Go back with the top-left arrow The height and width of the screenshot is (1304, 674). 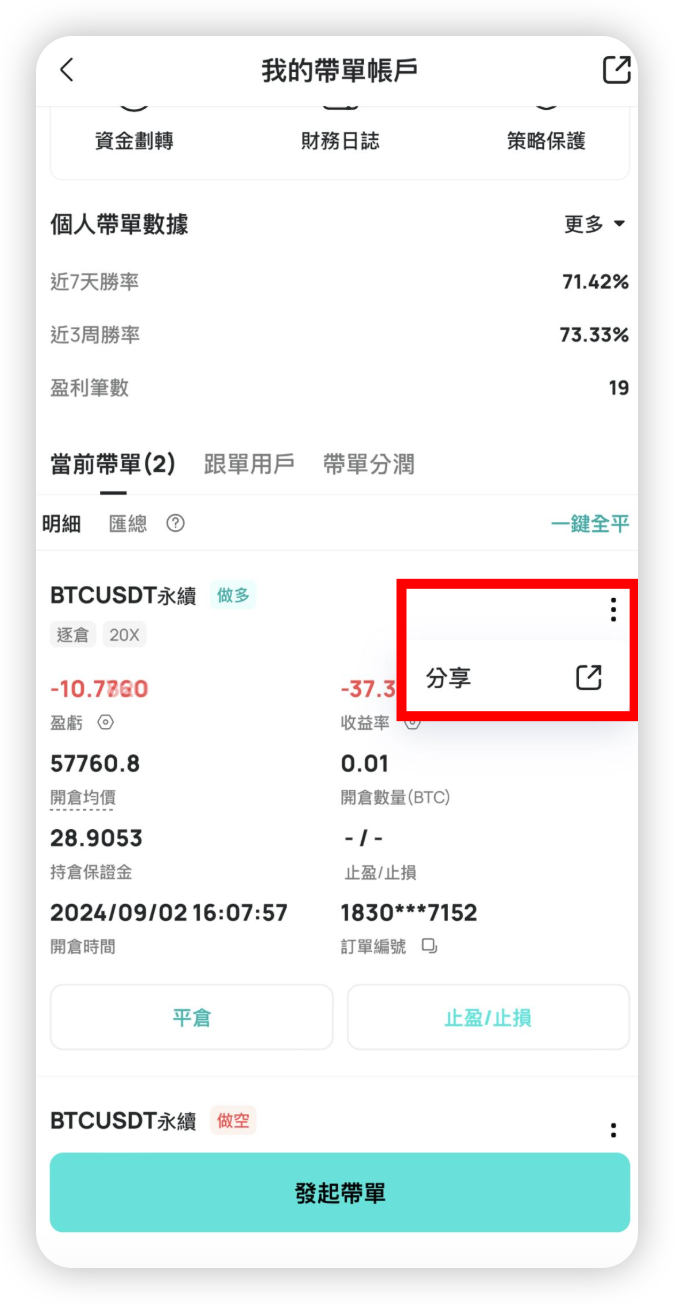pos(67,70)
